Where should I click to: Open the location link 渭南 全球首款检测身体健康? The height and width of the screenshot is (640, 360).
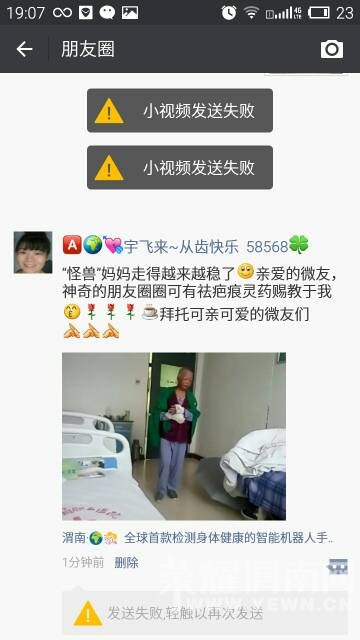coord(198,538)
